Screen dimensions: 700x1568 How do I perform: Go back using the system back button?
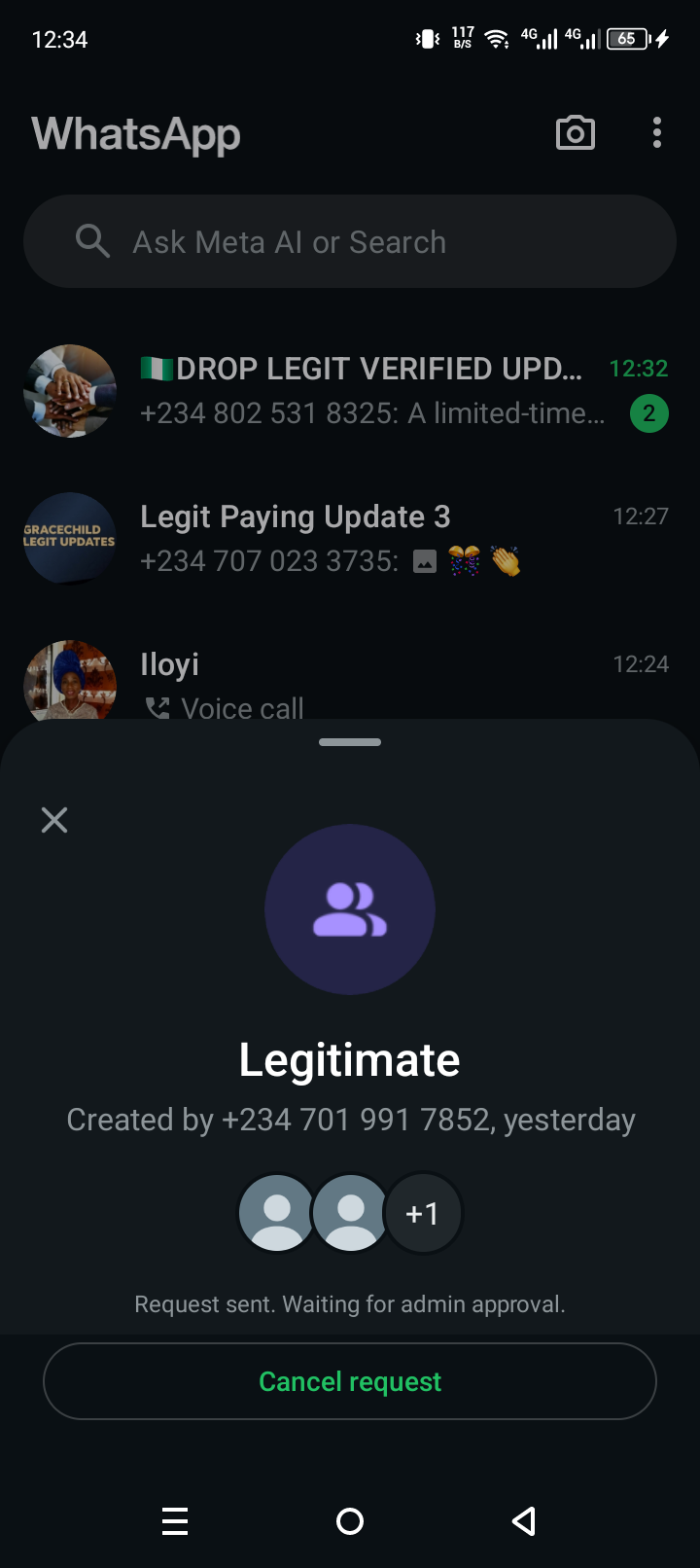pos(524,1520)
